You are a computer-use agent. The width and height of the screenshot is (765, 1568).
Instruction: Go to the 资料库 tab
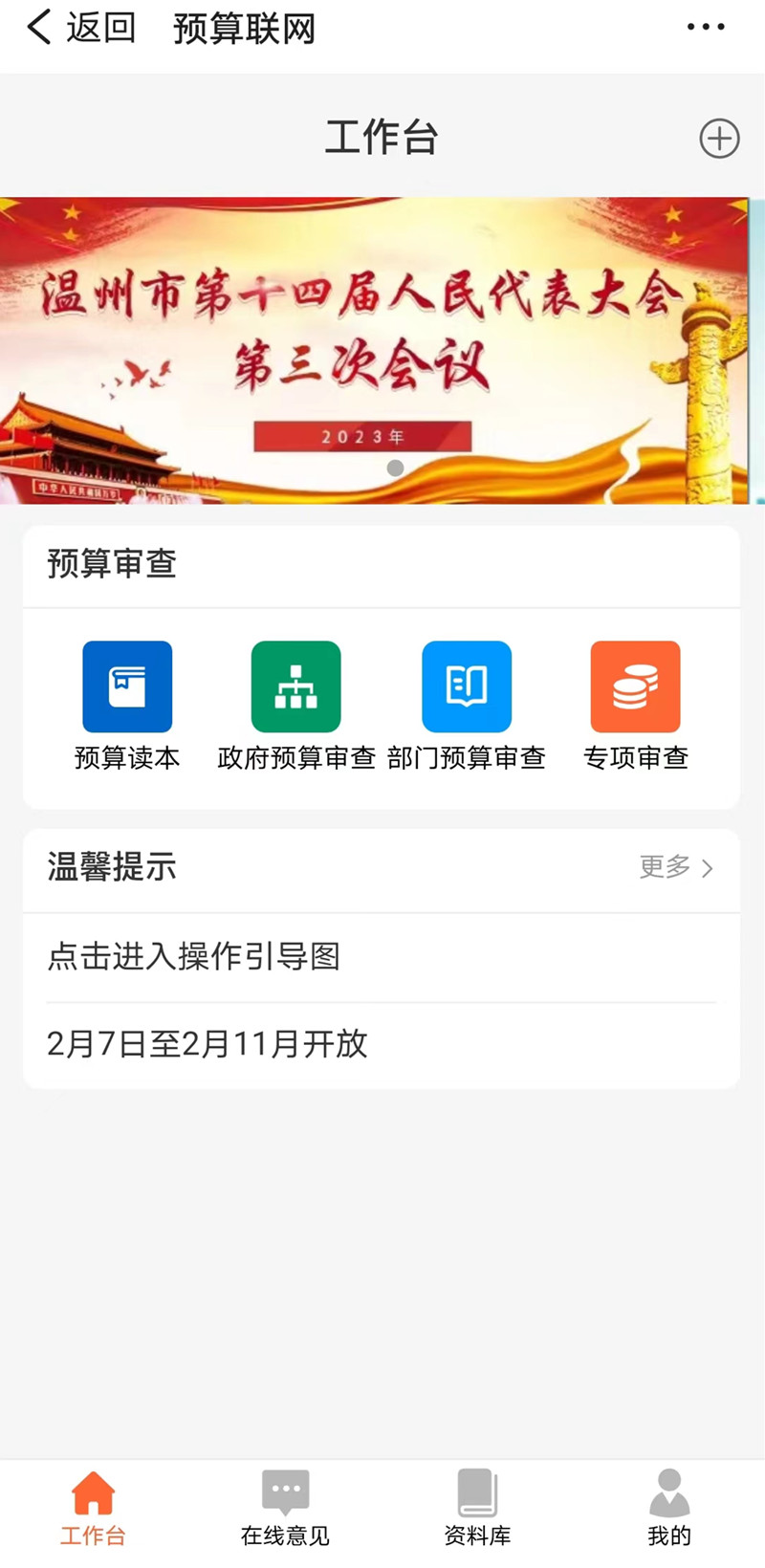point(477,1507)
